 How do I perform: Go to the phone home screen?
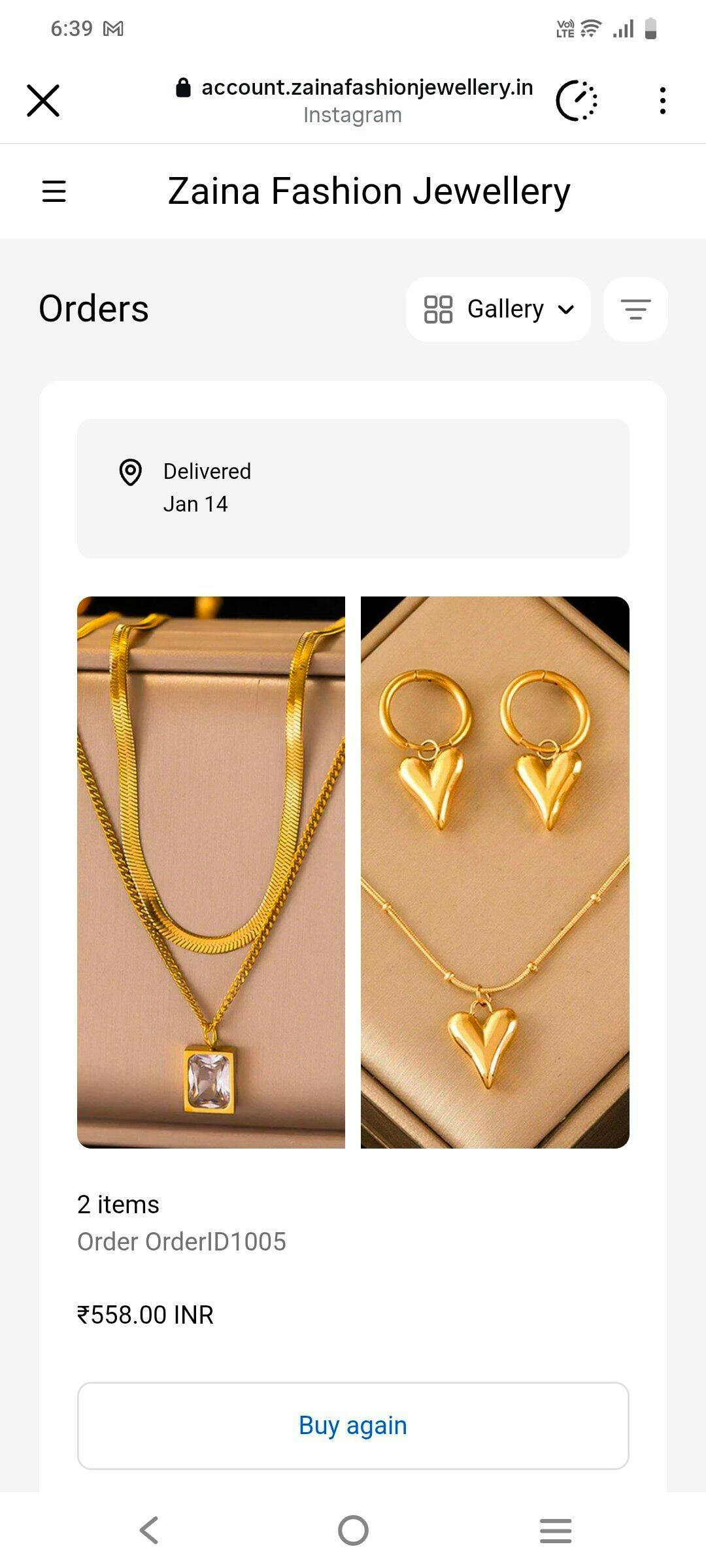pos(353,1530)
